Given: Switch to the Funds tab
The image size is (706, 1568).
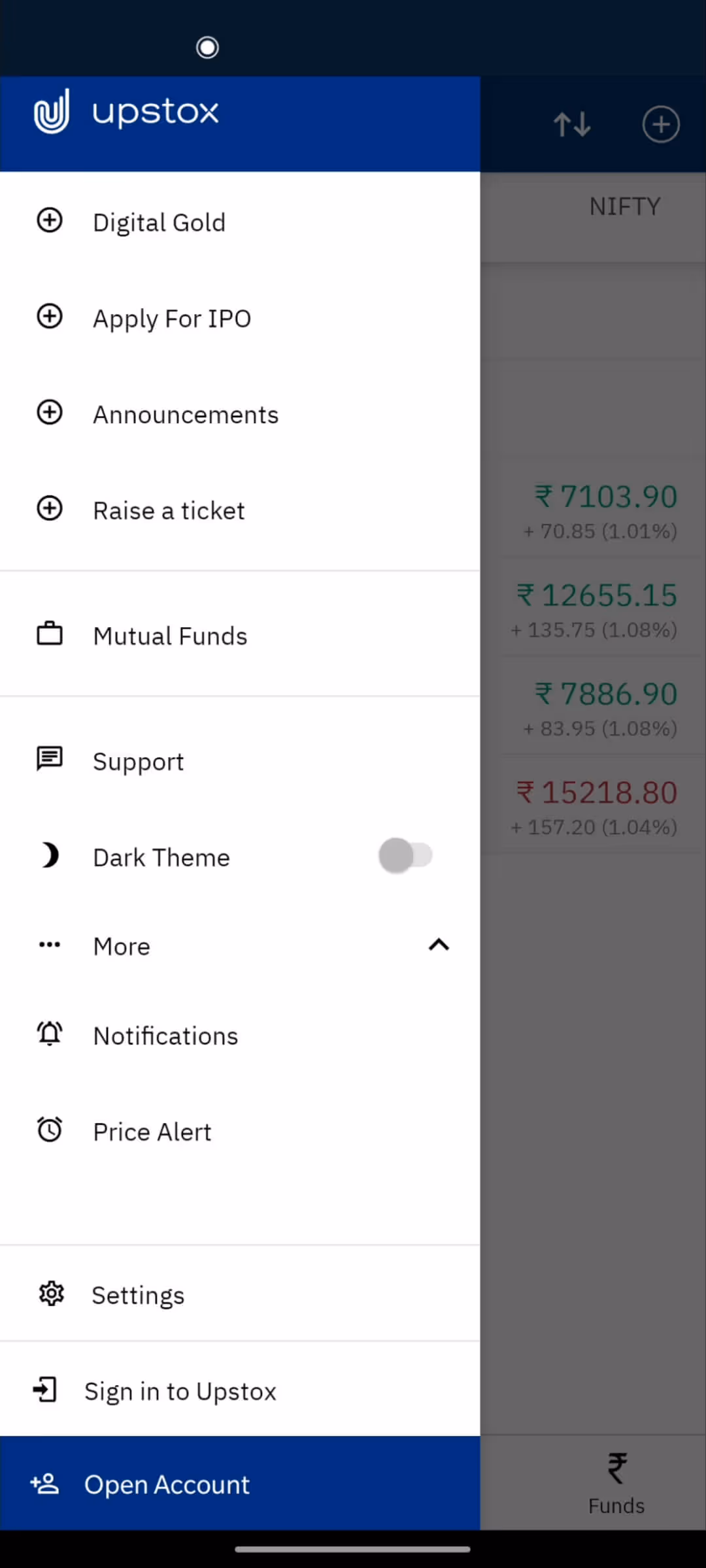Looking at the screenshot, I should point(616,1483).
